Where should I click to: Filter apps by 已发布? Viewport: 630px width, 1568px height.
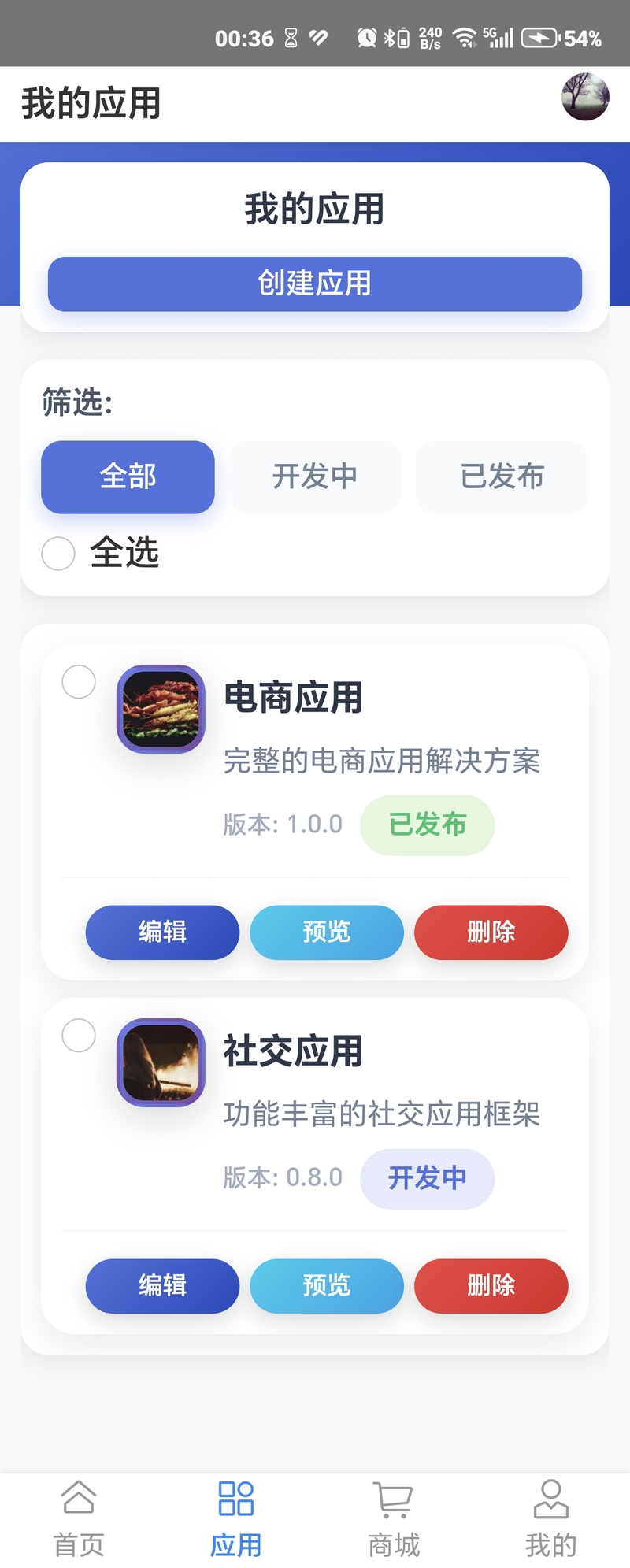point(502,476)
